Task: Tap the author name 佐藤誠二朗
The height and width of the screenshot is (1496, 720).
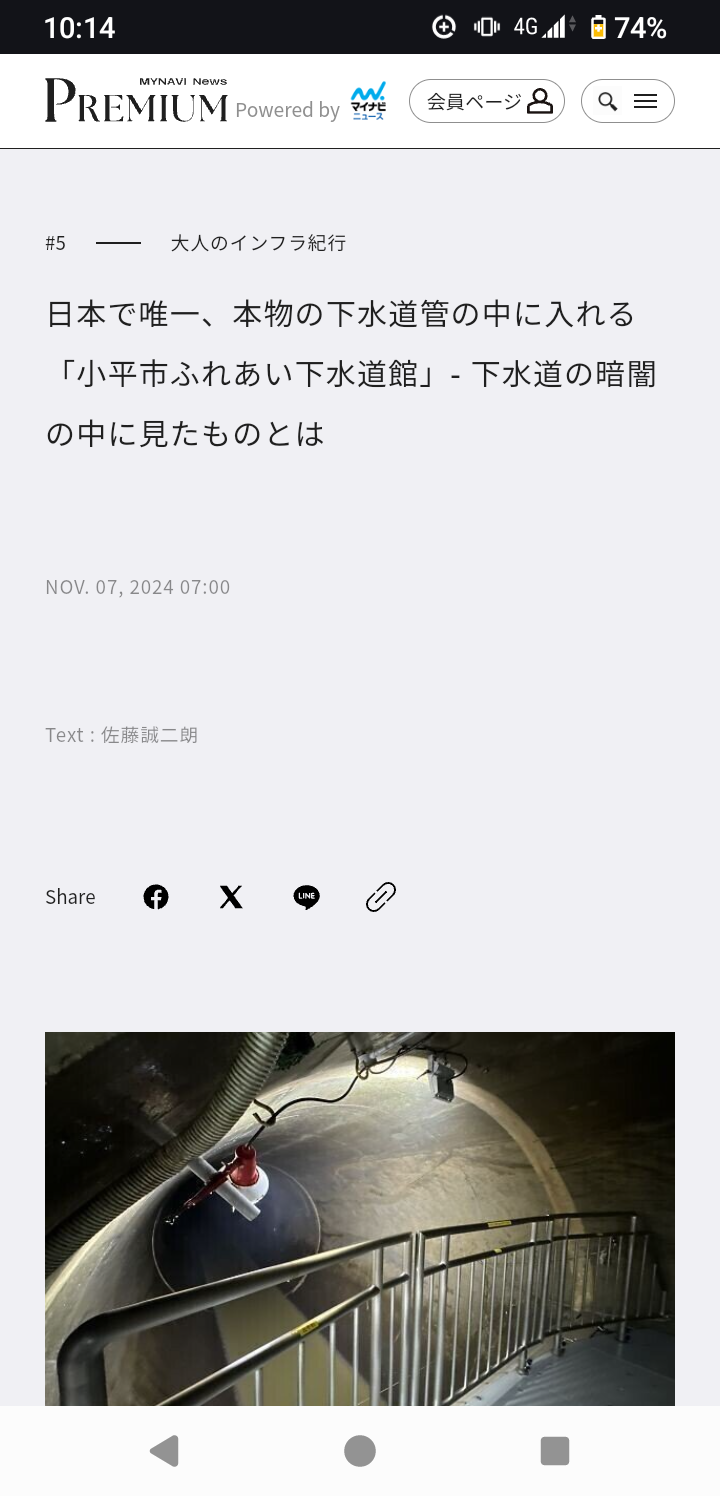Action: (x=155, y=734)
